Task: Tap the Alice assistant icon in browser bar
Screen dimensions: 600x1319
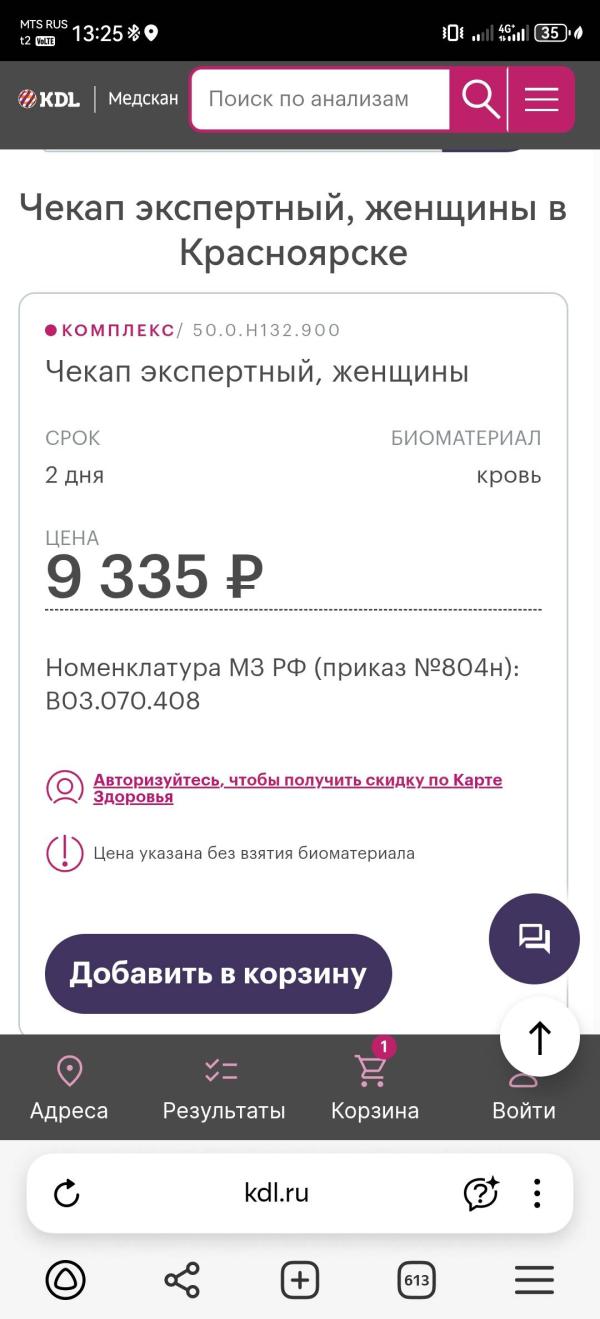Action: coord(66,1279)
